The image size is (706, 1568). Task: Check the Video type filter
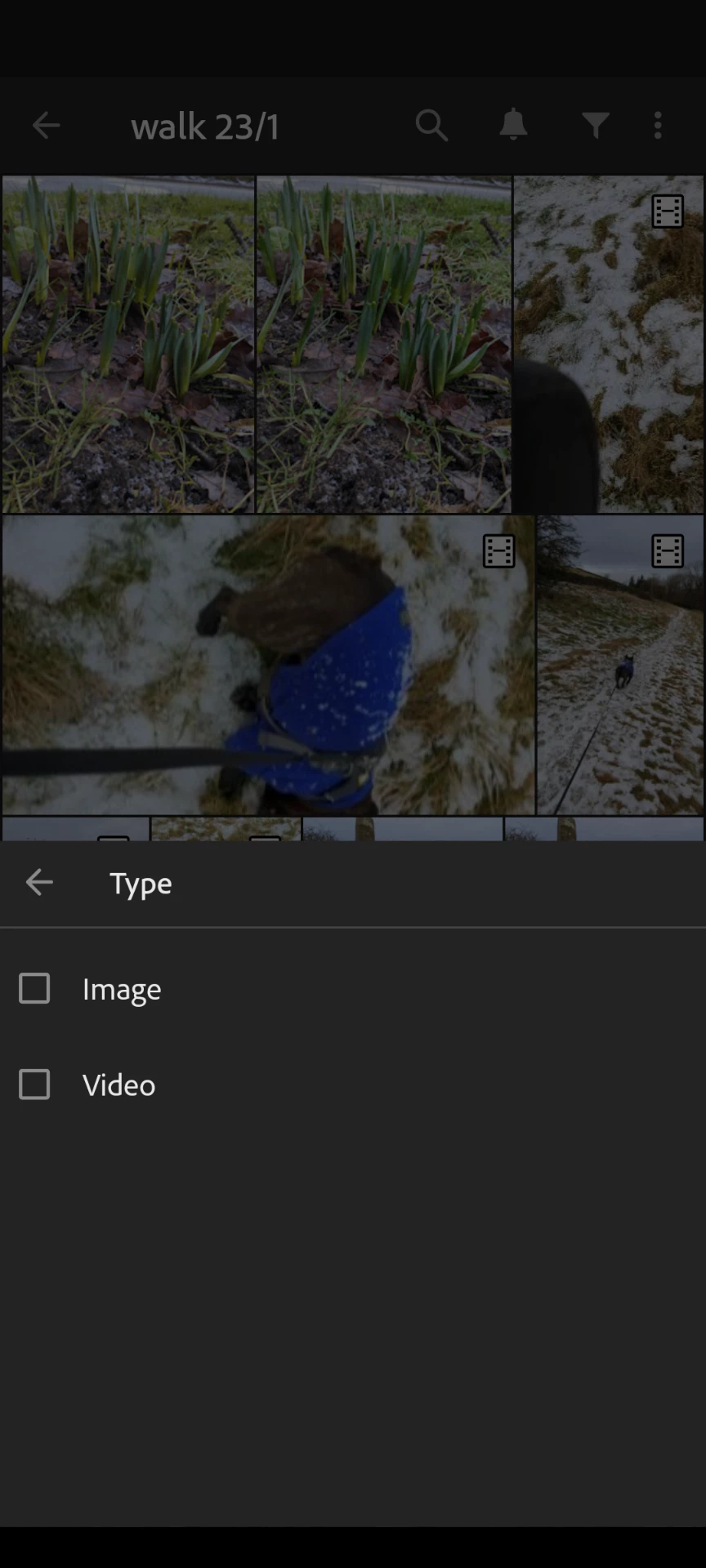[34, 1085]
